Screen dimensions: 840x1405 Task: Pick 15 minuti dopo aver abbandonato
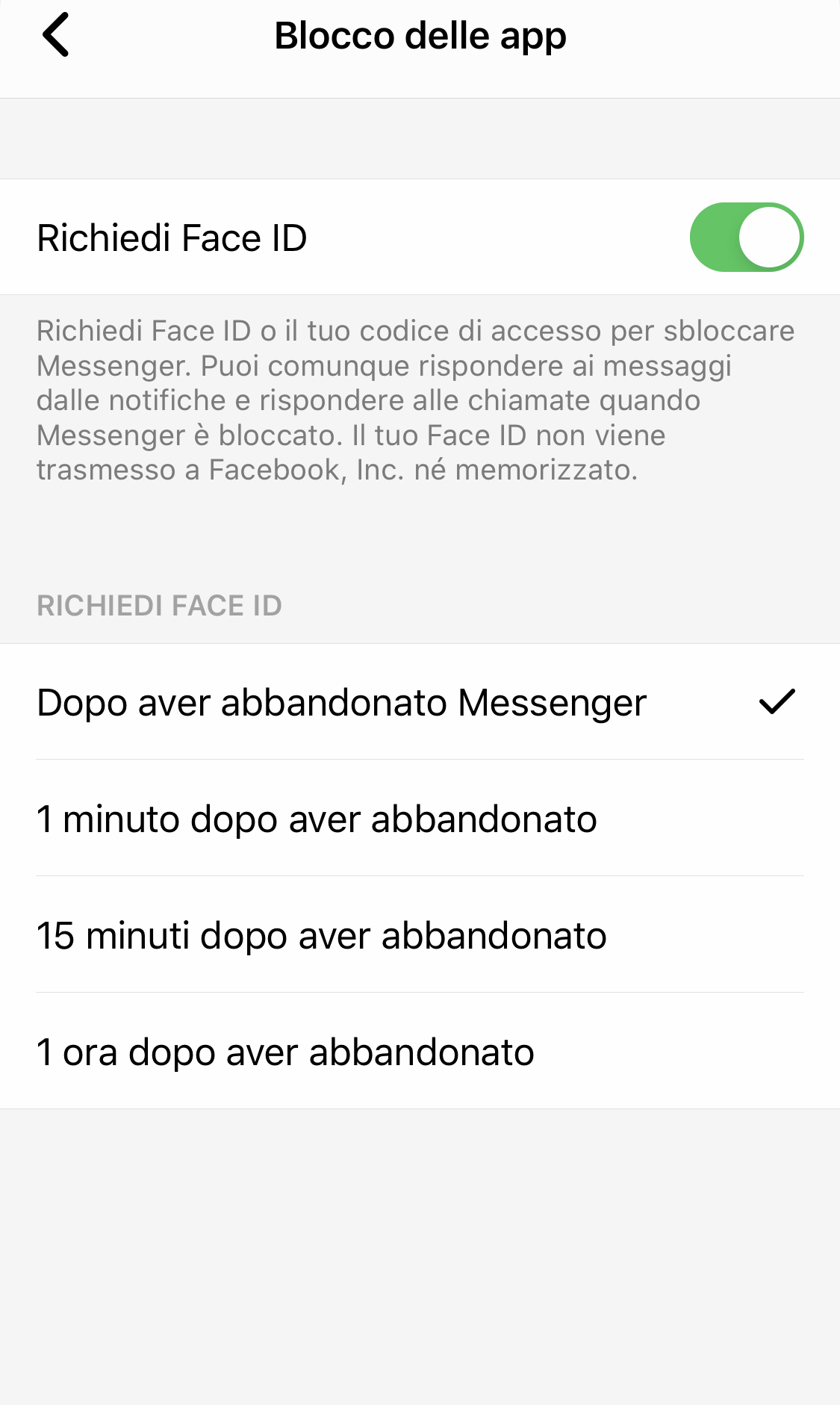pos(418,935)
